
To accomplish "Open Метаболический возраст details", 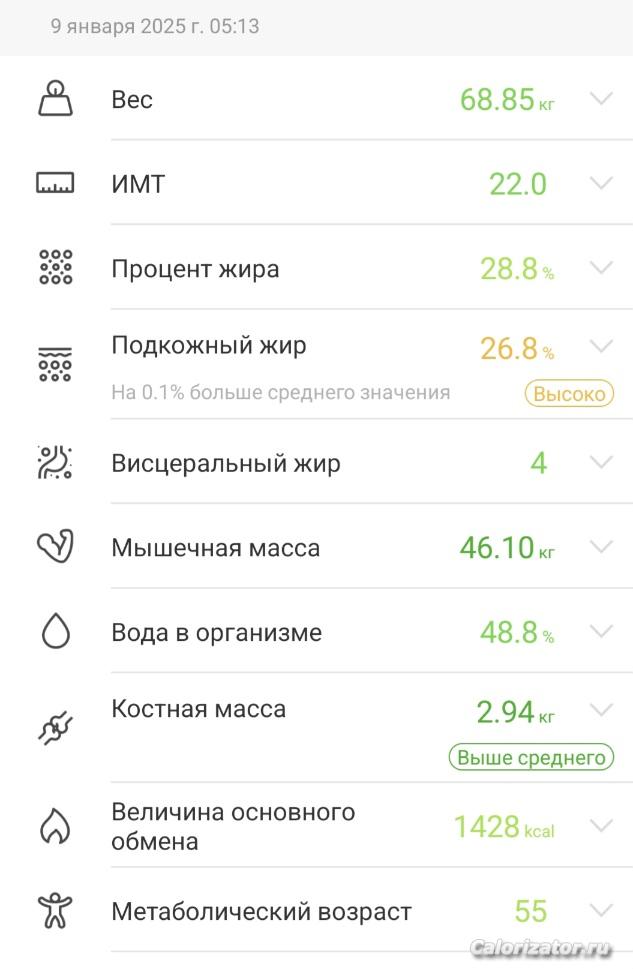I will 601,911.
